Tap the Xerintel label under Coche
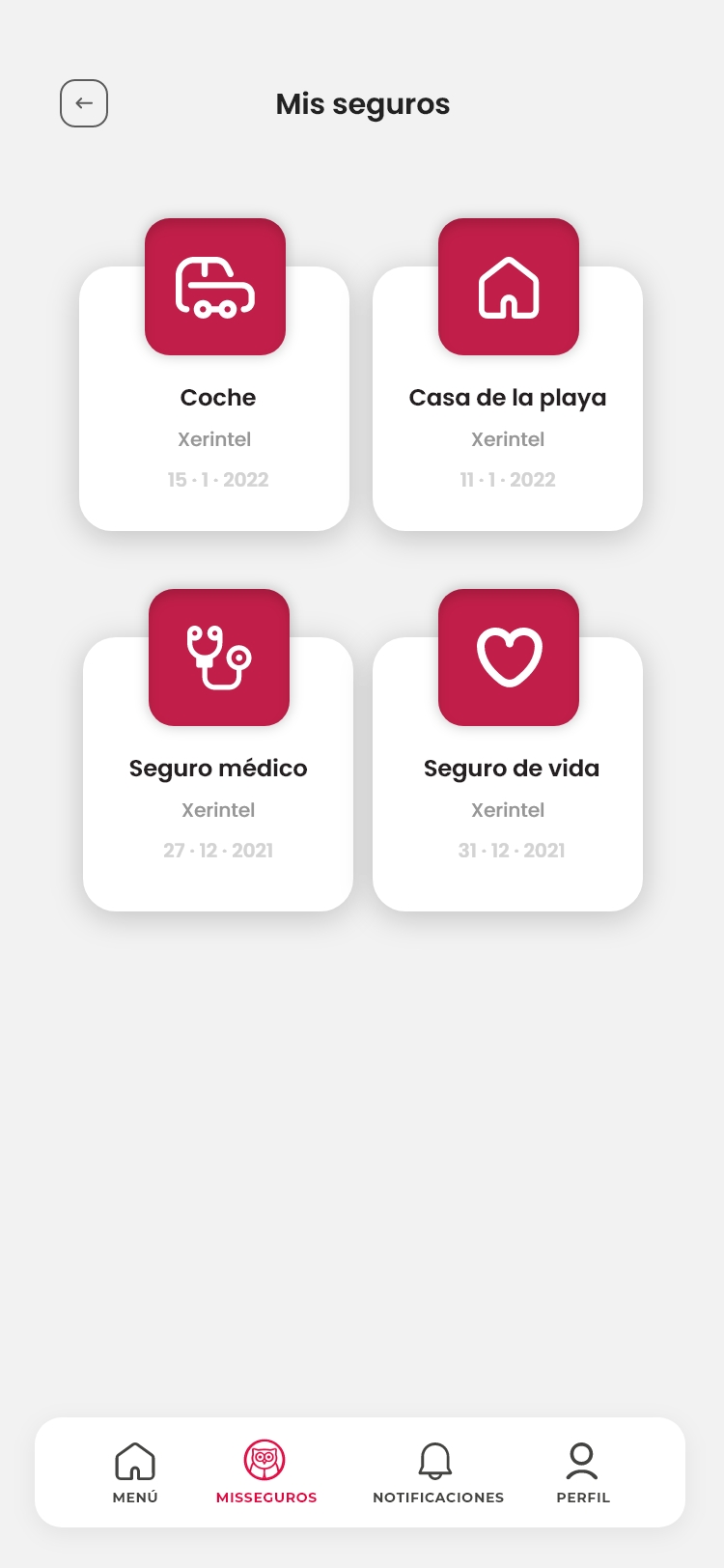The image size is (724, 1568). [214, 438]
